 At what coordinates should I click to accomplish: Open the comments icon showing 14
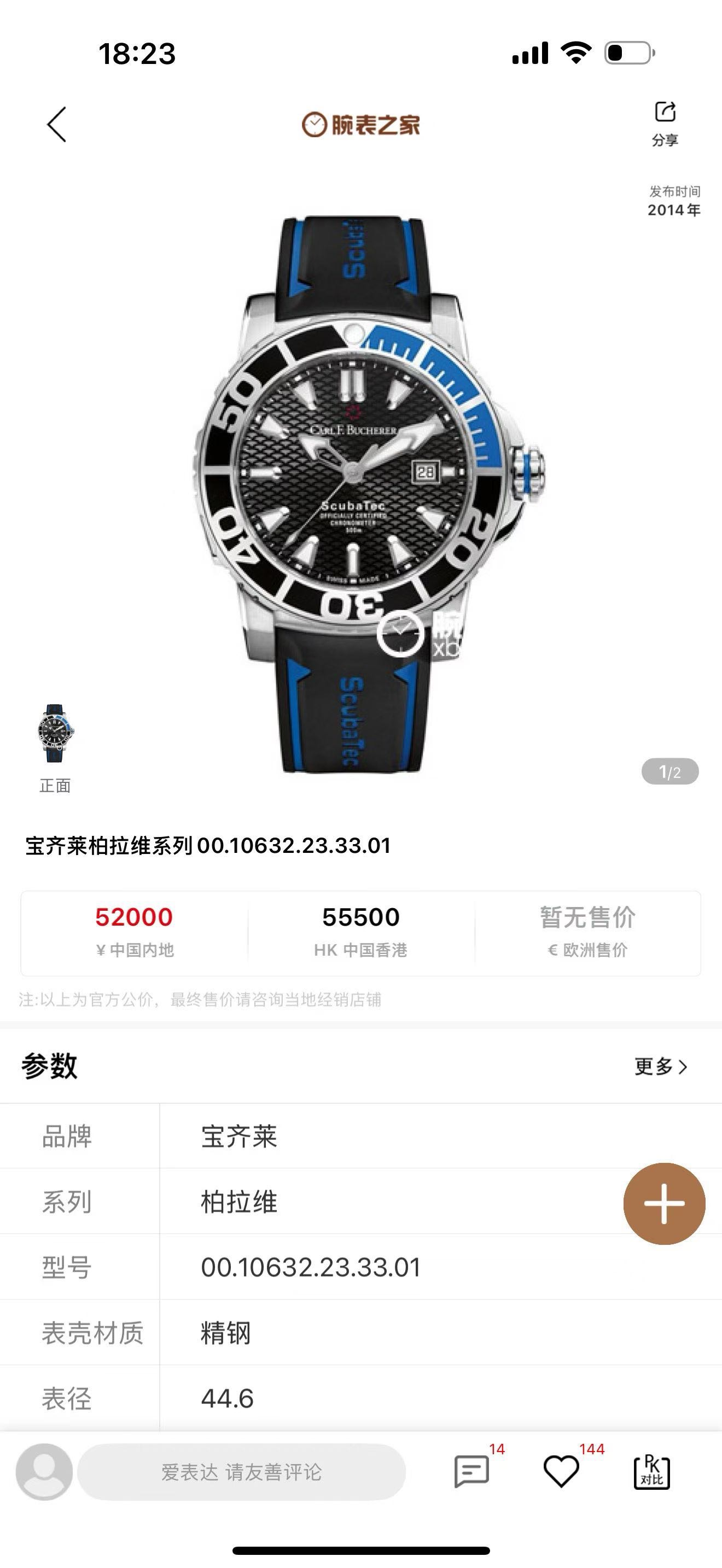pyautogui.click(x=472, y=1472)
